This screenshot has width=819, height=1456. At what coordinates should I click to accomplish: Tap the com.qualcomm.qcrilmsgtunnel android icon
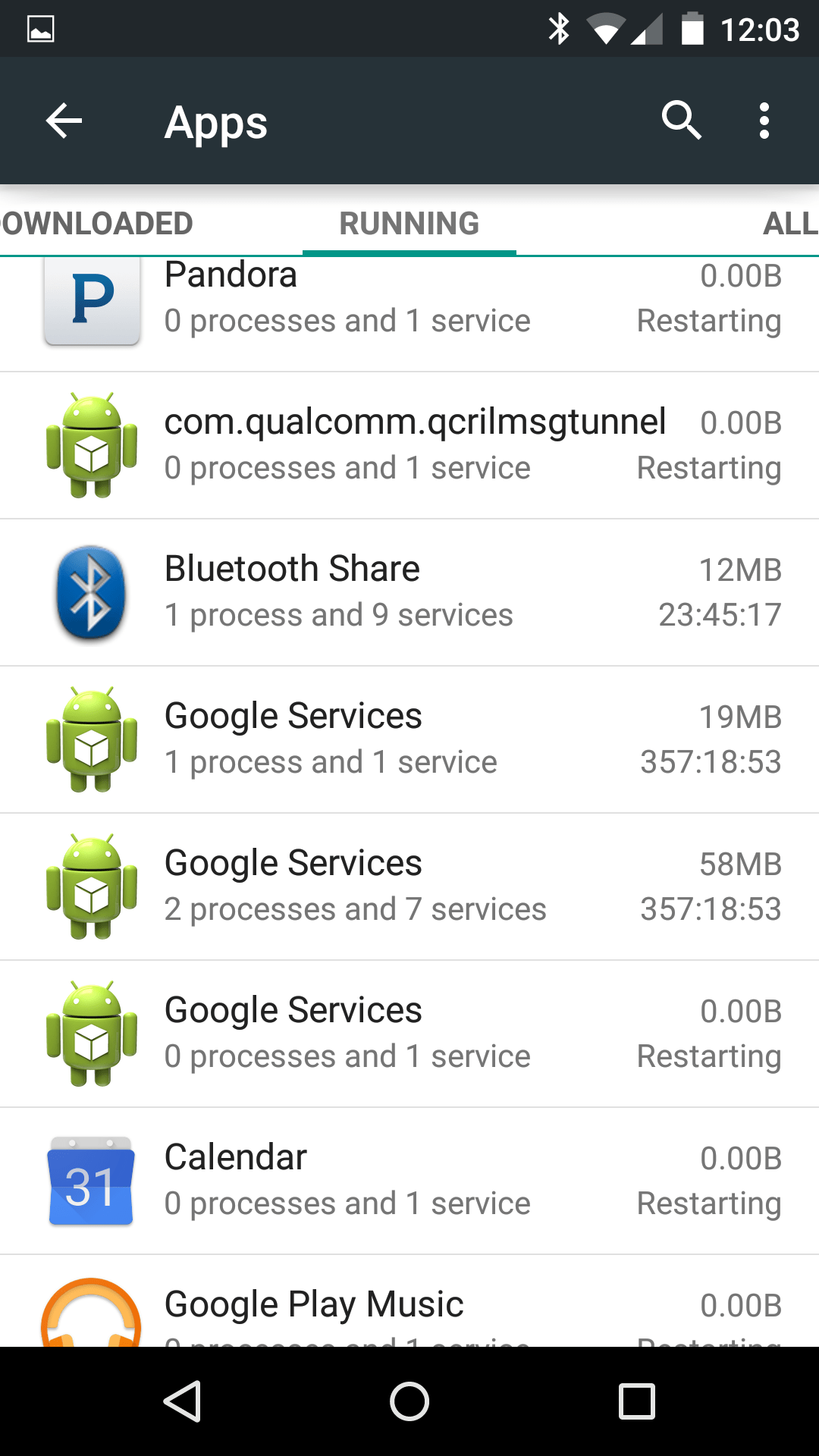(x=90, y=445)
